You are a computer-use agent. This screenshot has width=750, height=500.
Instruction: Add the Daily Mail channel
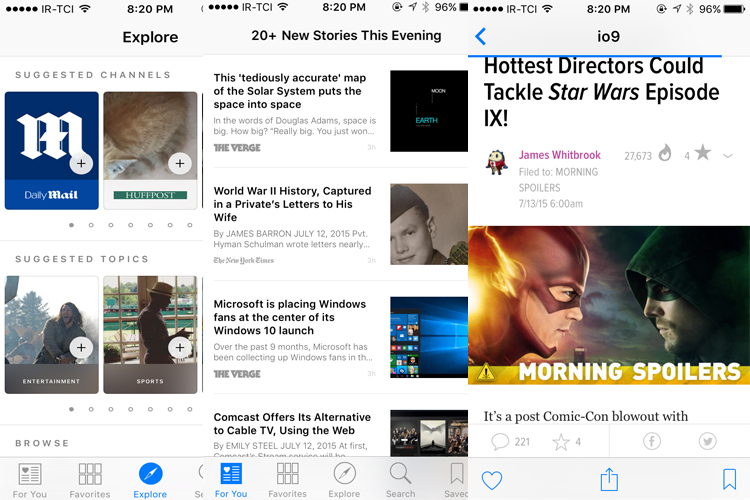[x=81, y=163]
